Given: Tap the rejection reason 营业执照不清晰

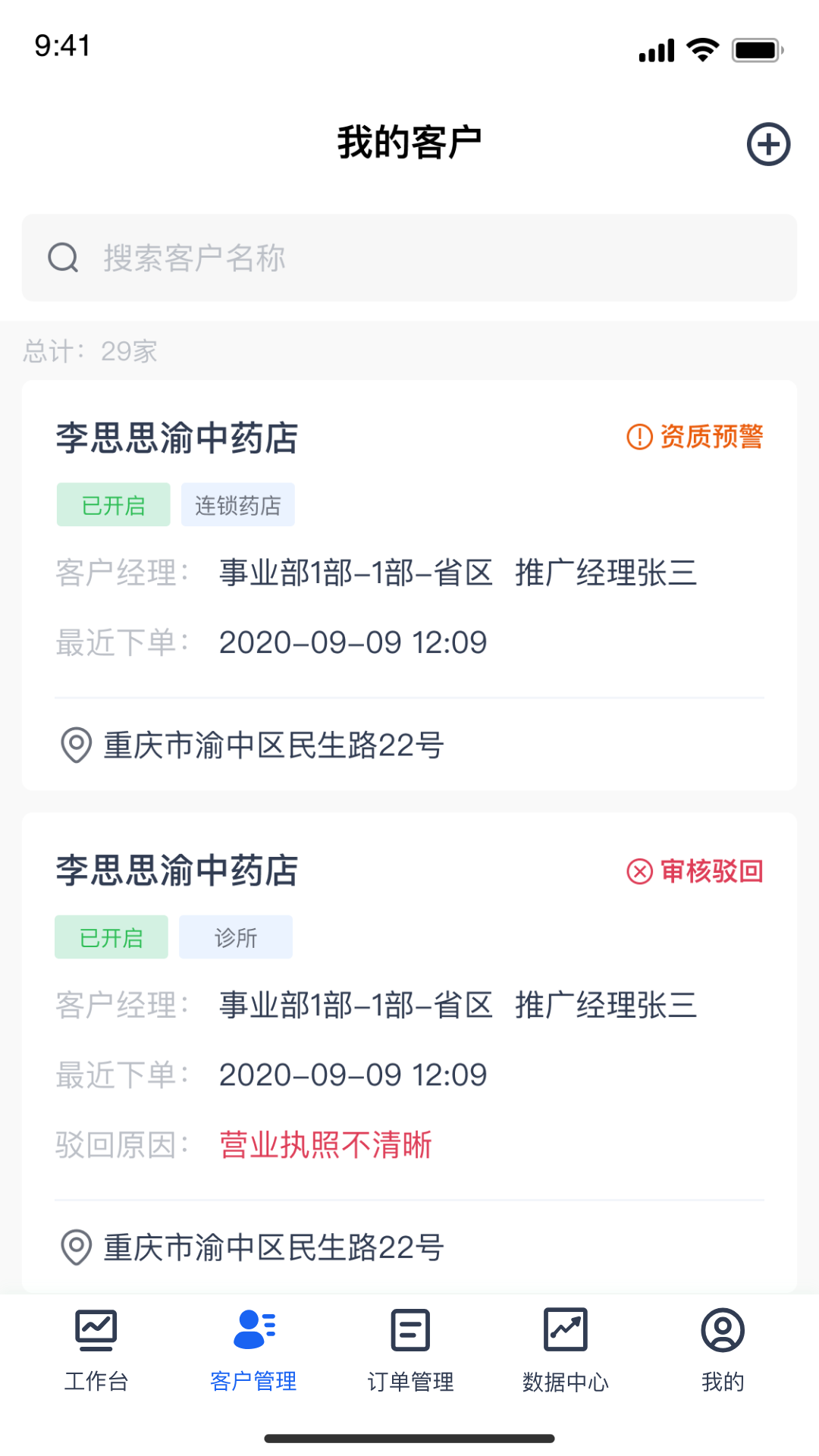Looking at the screenshot, I should pyautogui.click(x=325, y=1147).
